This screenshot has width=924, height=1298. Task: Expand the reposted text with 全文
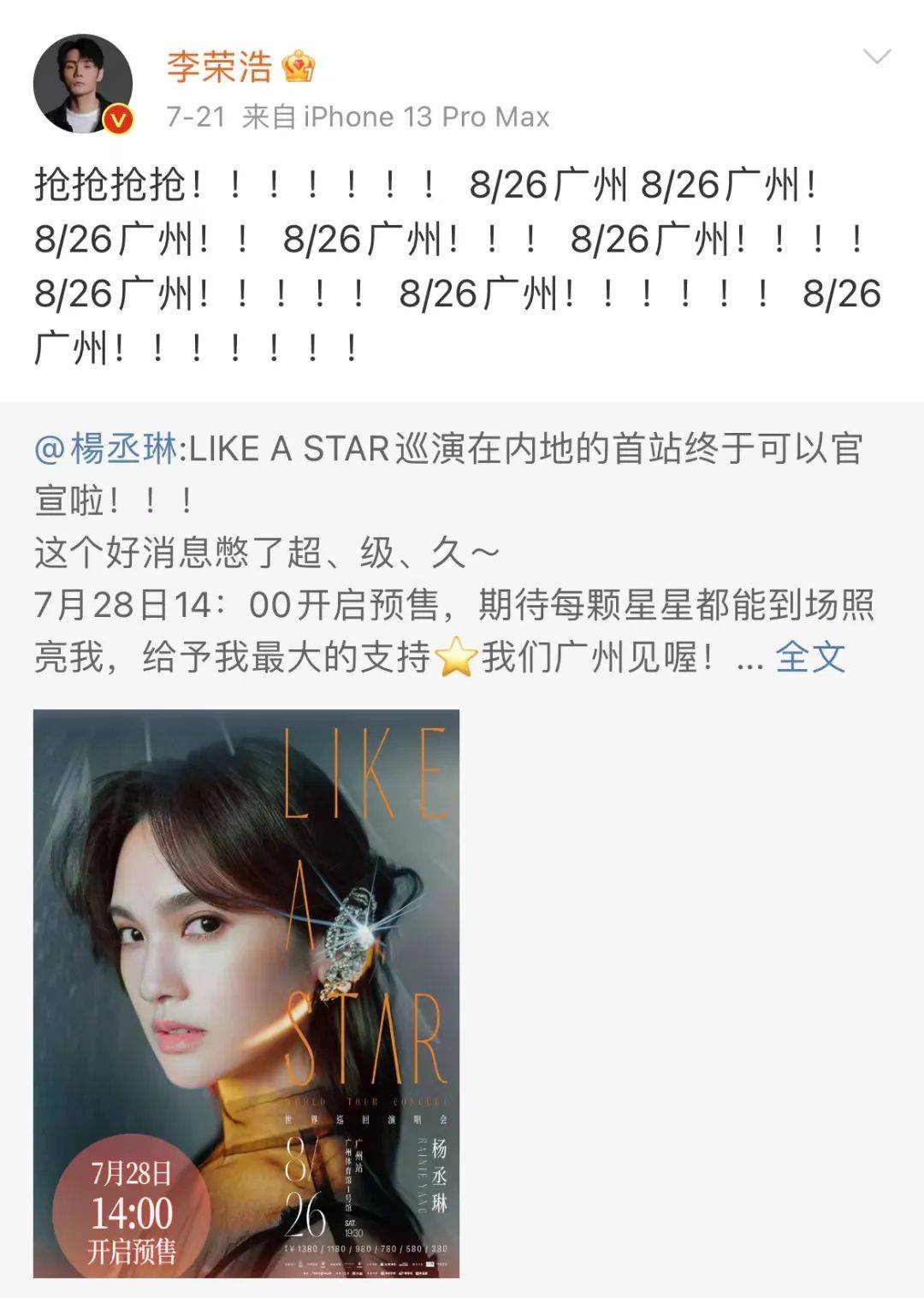[809, 657]
